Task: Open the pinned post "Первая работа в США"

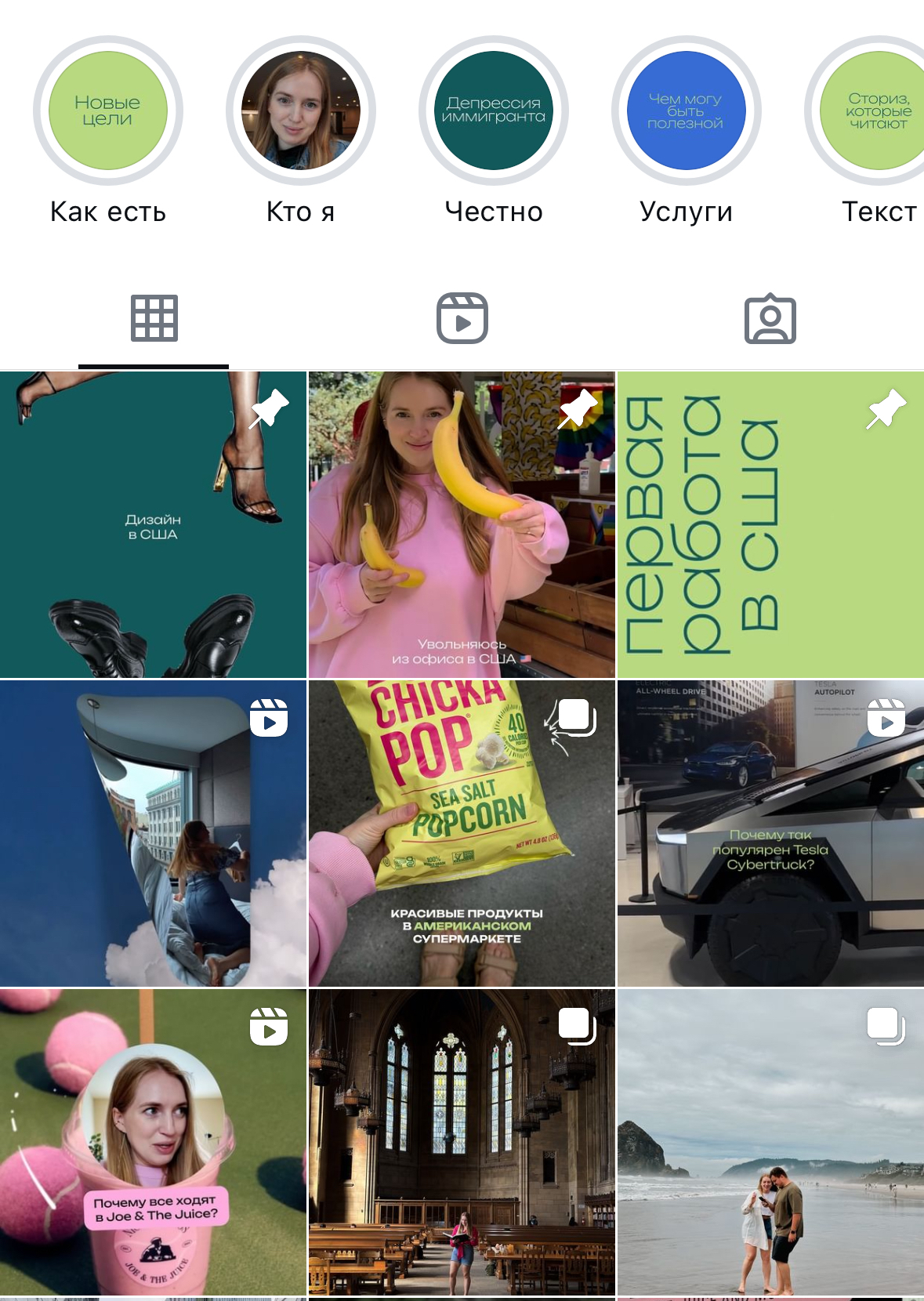Action: (x=770, y=525)
